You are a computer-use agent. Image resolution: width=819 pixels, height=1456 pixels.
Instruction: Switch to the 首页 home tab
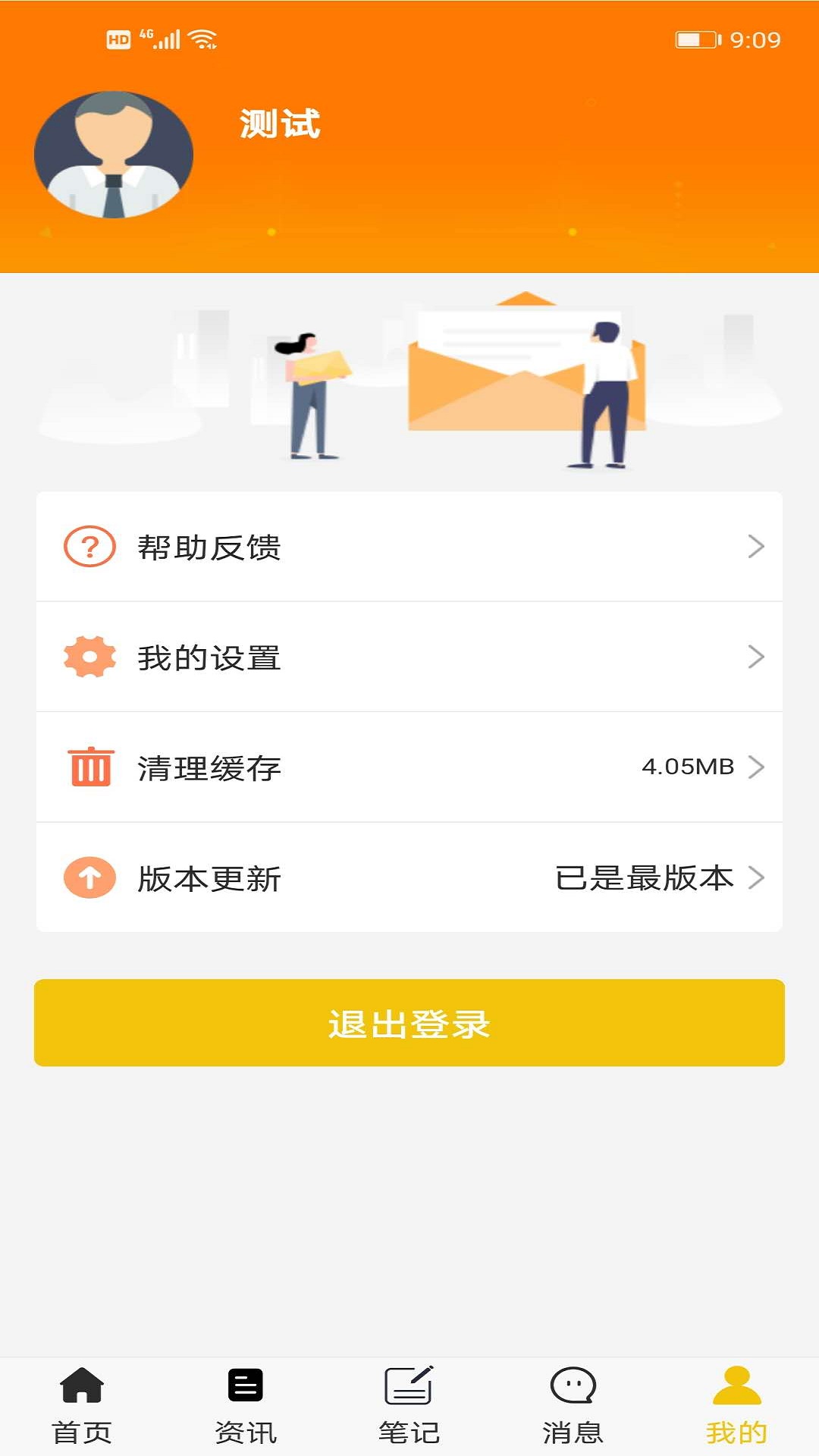(82, 1405)
